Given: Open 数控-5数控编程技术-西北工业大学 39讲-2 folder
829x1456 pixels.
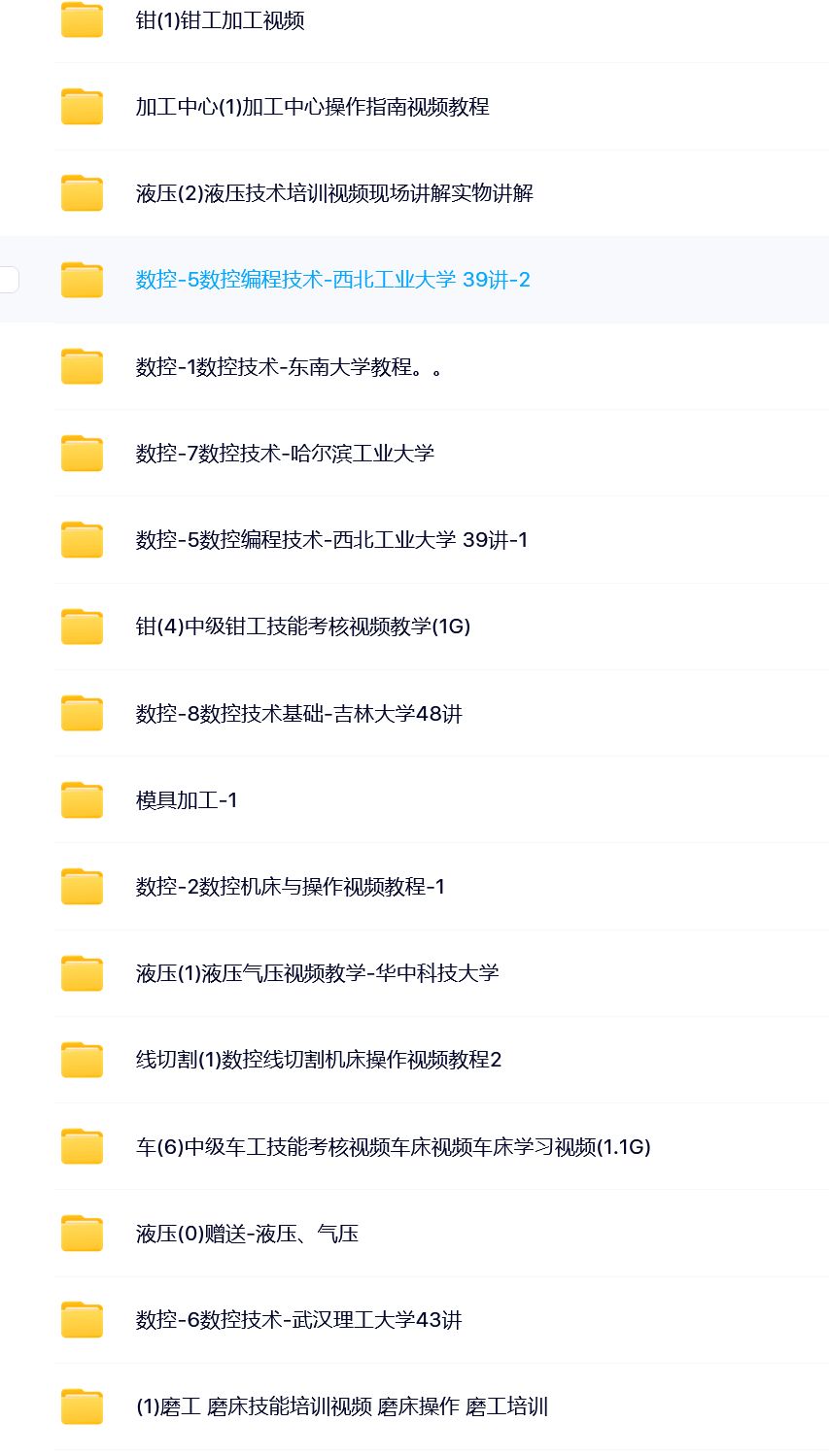Looking at the screenshot, I should coord(332,280).
